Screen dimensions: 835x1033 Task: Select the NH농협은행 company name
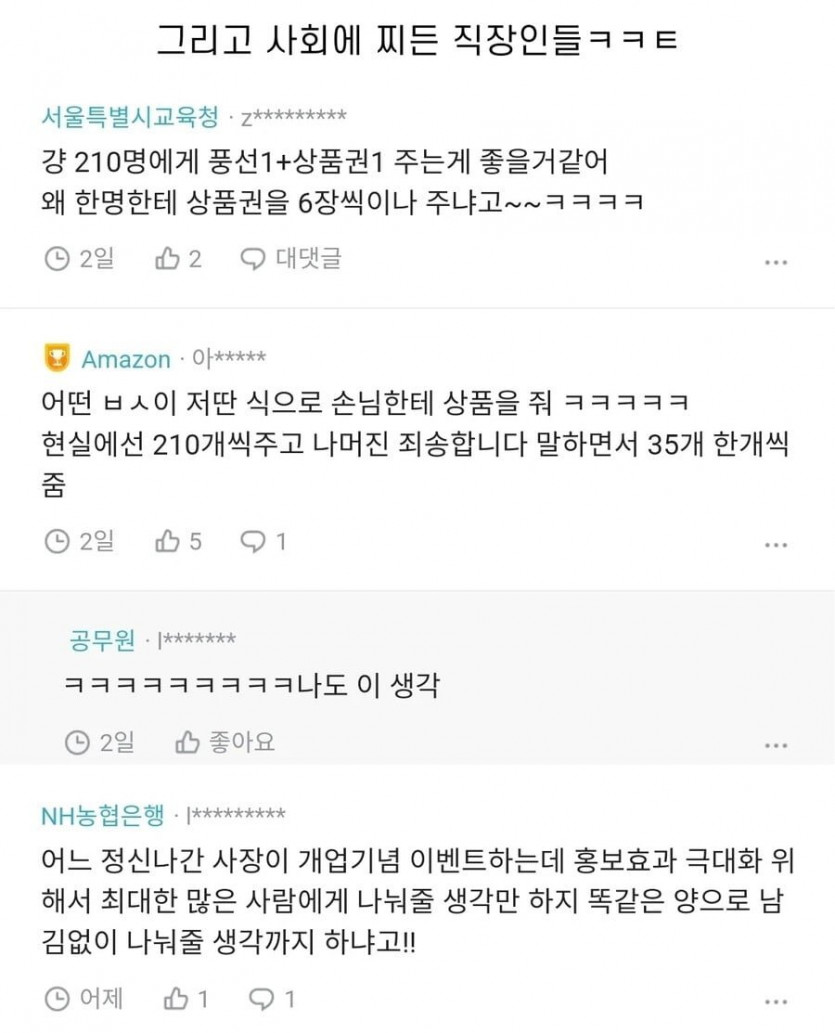103,815
